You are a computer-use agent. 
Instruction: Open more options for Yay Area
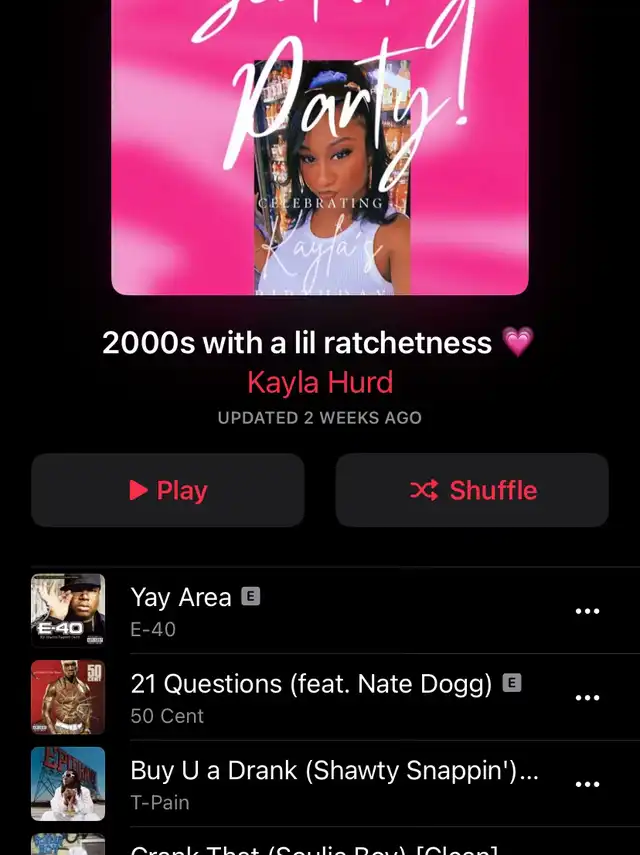(x=588, y=611)
